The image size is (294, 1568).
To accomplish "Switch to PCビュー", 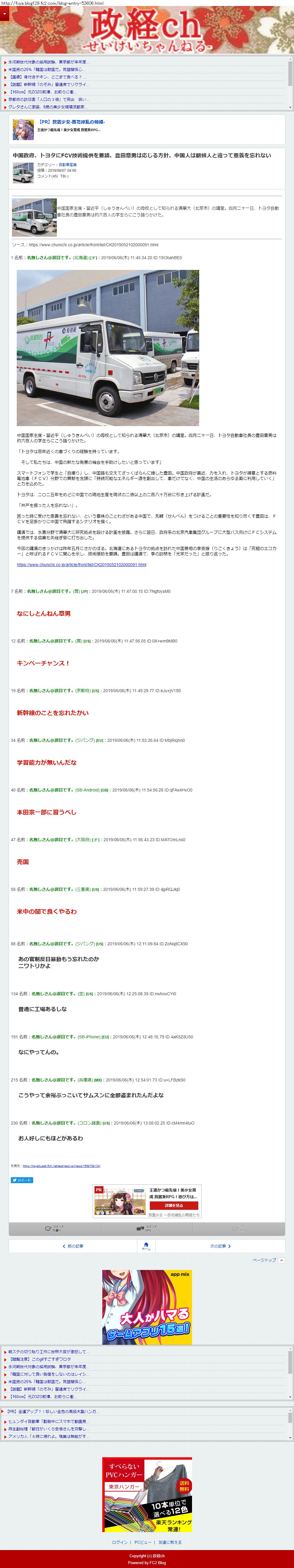I will tap(142, 1542).
